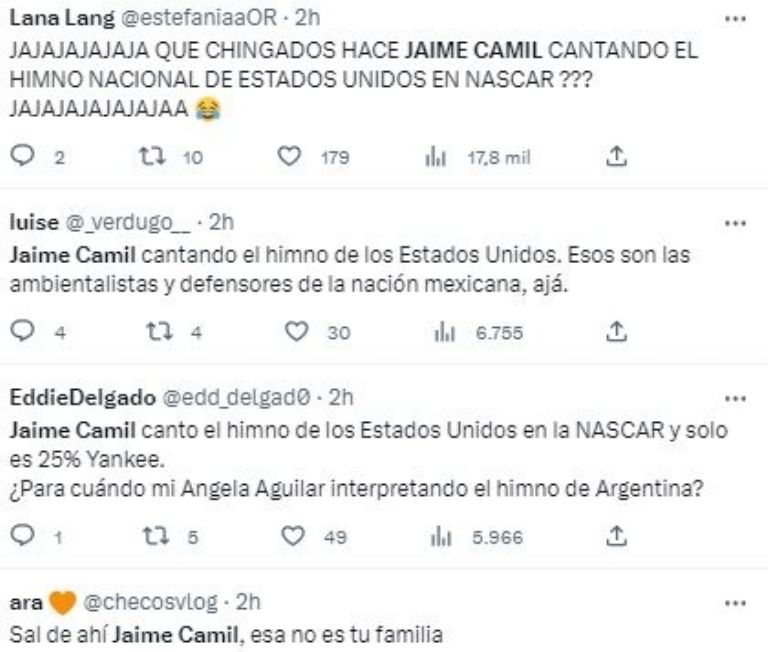
Task: Open more options on EddieDelgado's tweet
Action: (x=737, y=398)
